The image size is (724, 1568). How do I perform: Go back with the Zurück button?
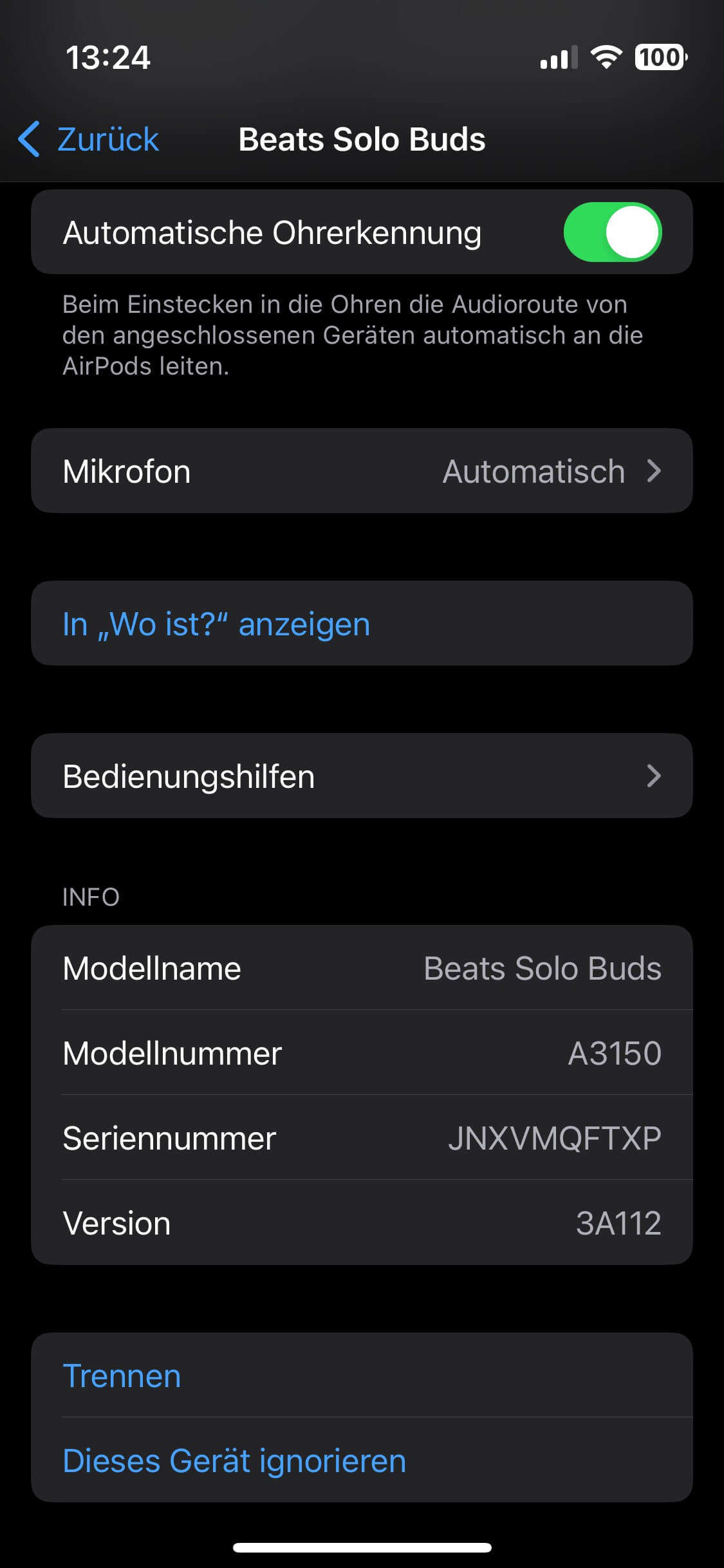[x=89, y=139]
